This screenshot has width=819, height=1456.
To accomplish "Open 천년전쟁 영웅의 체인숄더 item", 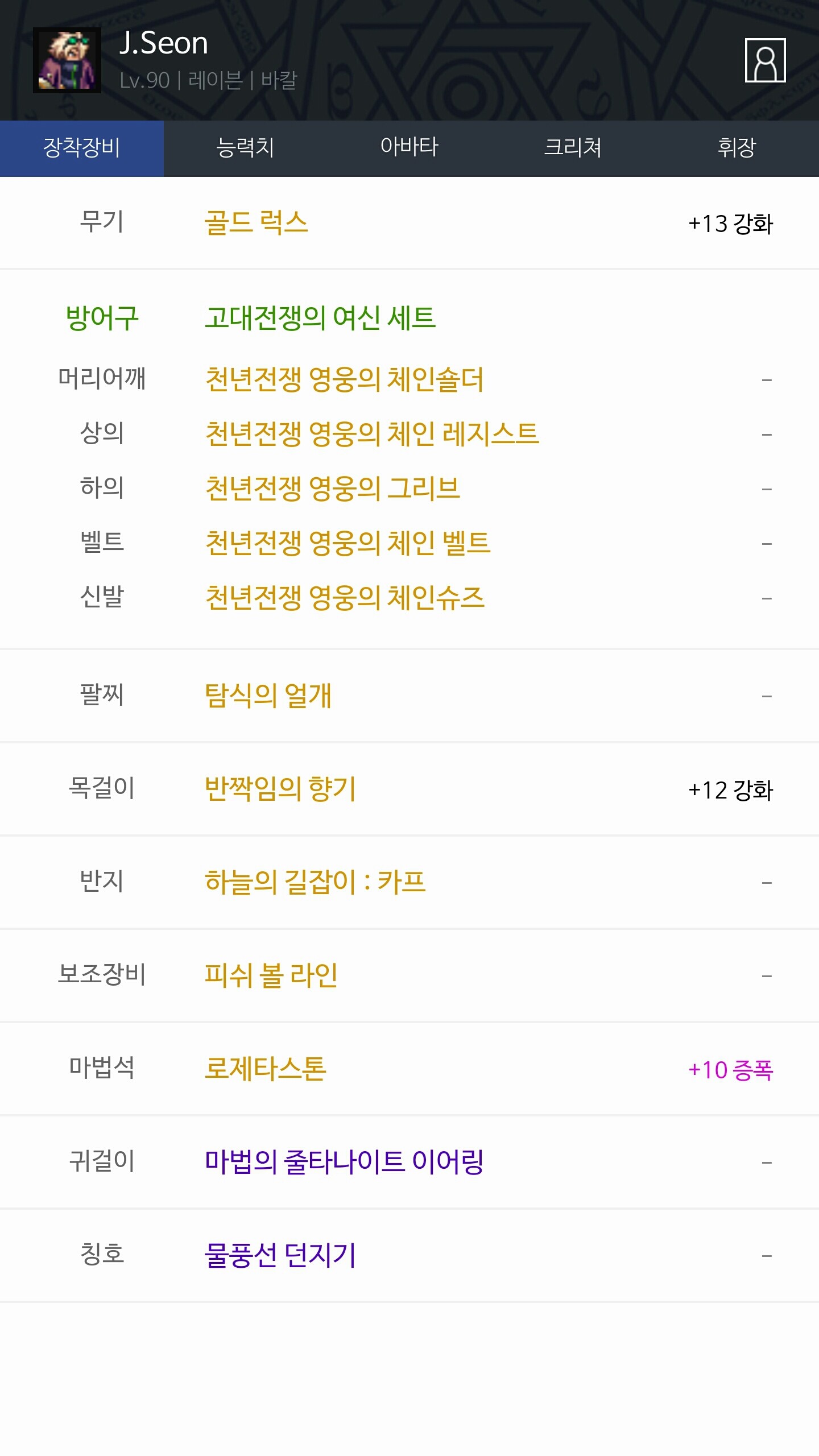I will (344, 379).
